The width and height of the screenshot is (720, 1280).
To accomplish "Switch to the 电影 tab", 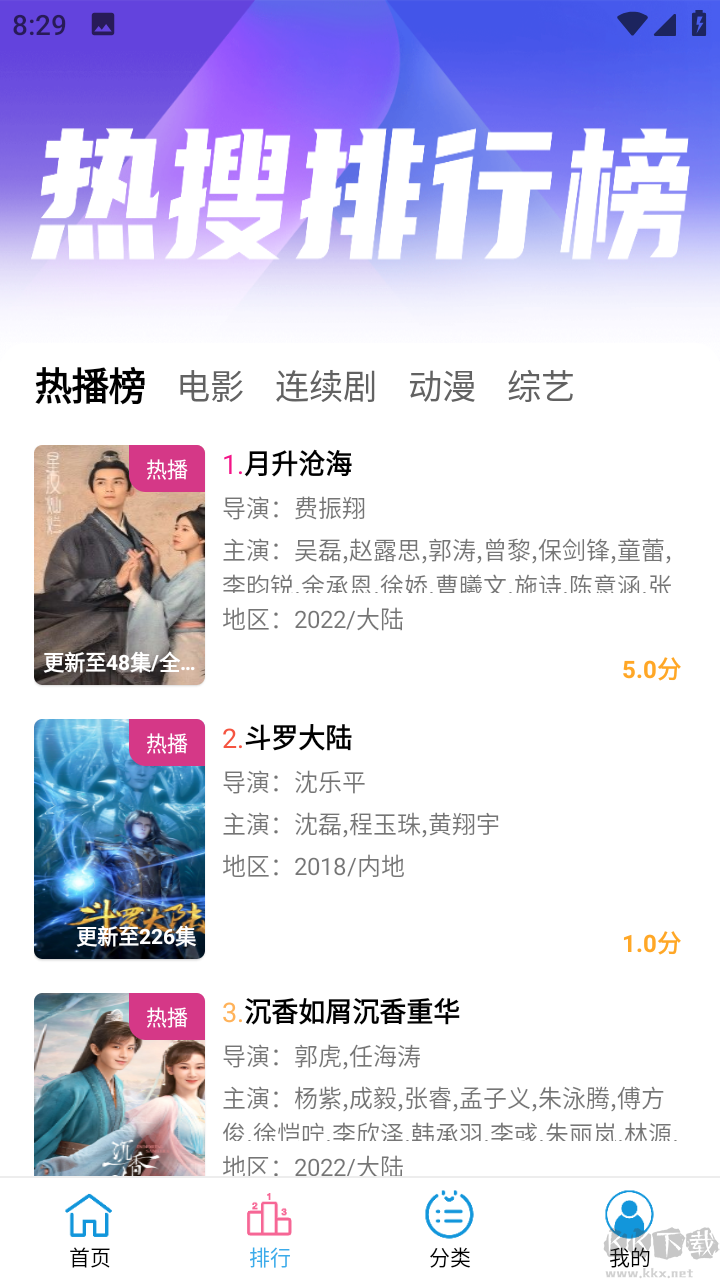I will pos(210,389).
